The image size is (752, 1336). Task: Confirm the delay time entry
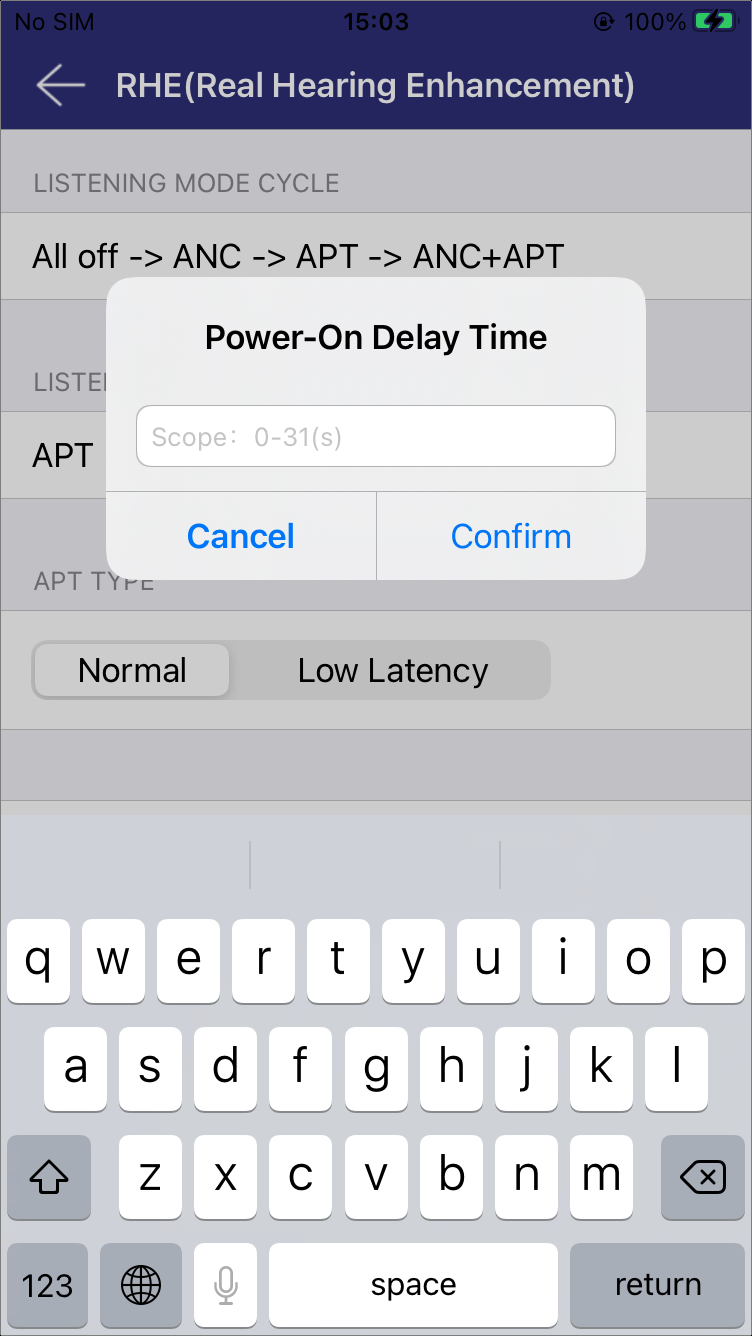[511, 536]
